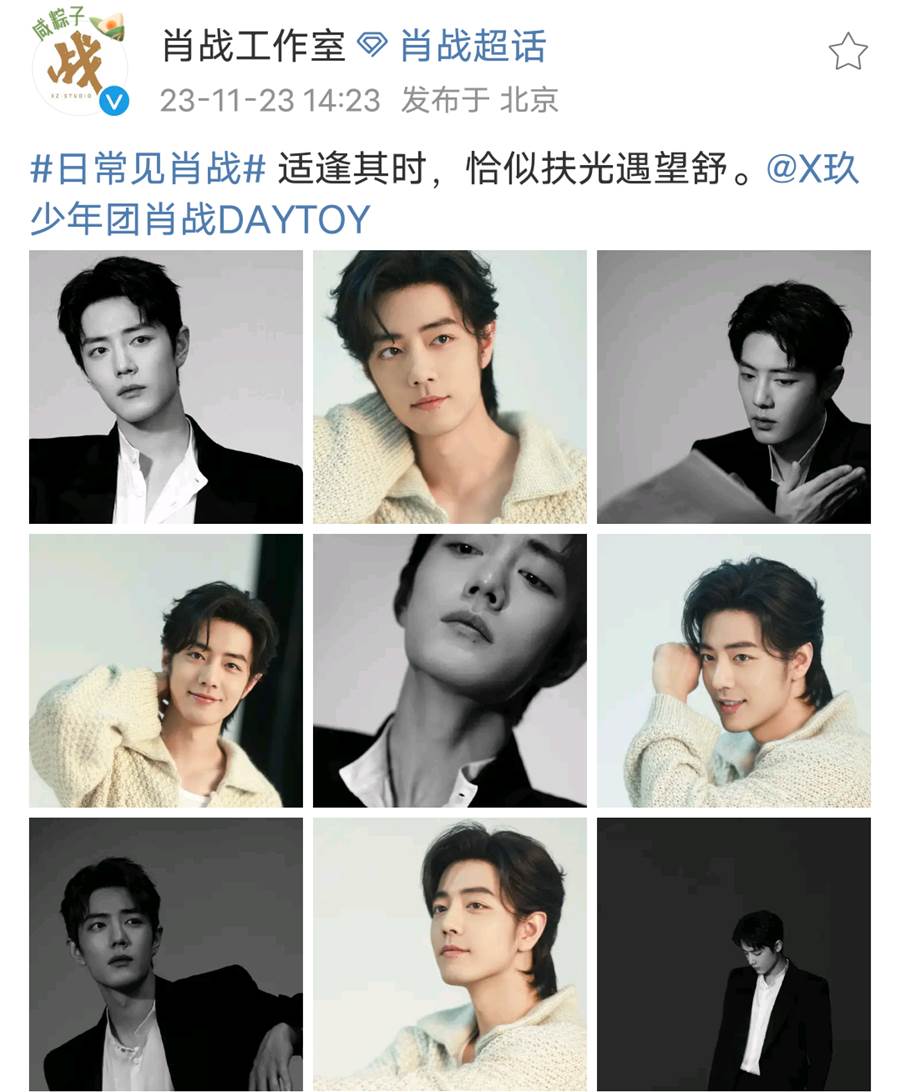
Task: View the smiling photo beside the dark curtain
Action: pos(165,670)
